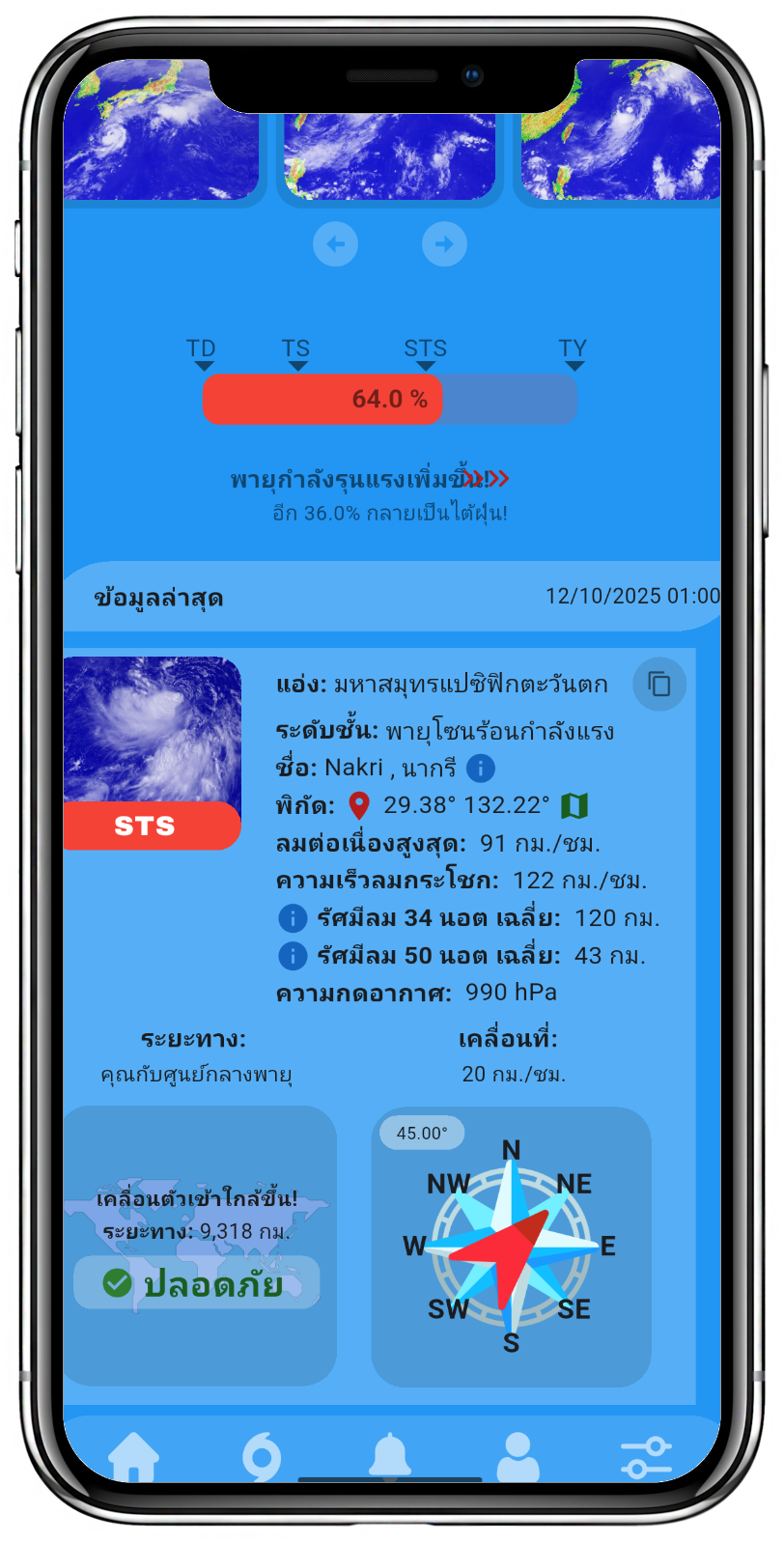The height and width of the screenshot is (1542, 784).
Task: Switch to the storm cyclone tab
Action: tap(261, 1456)
